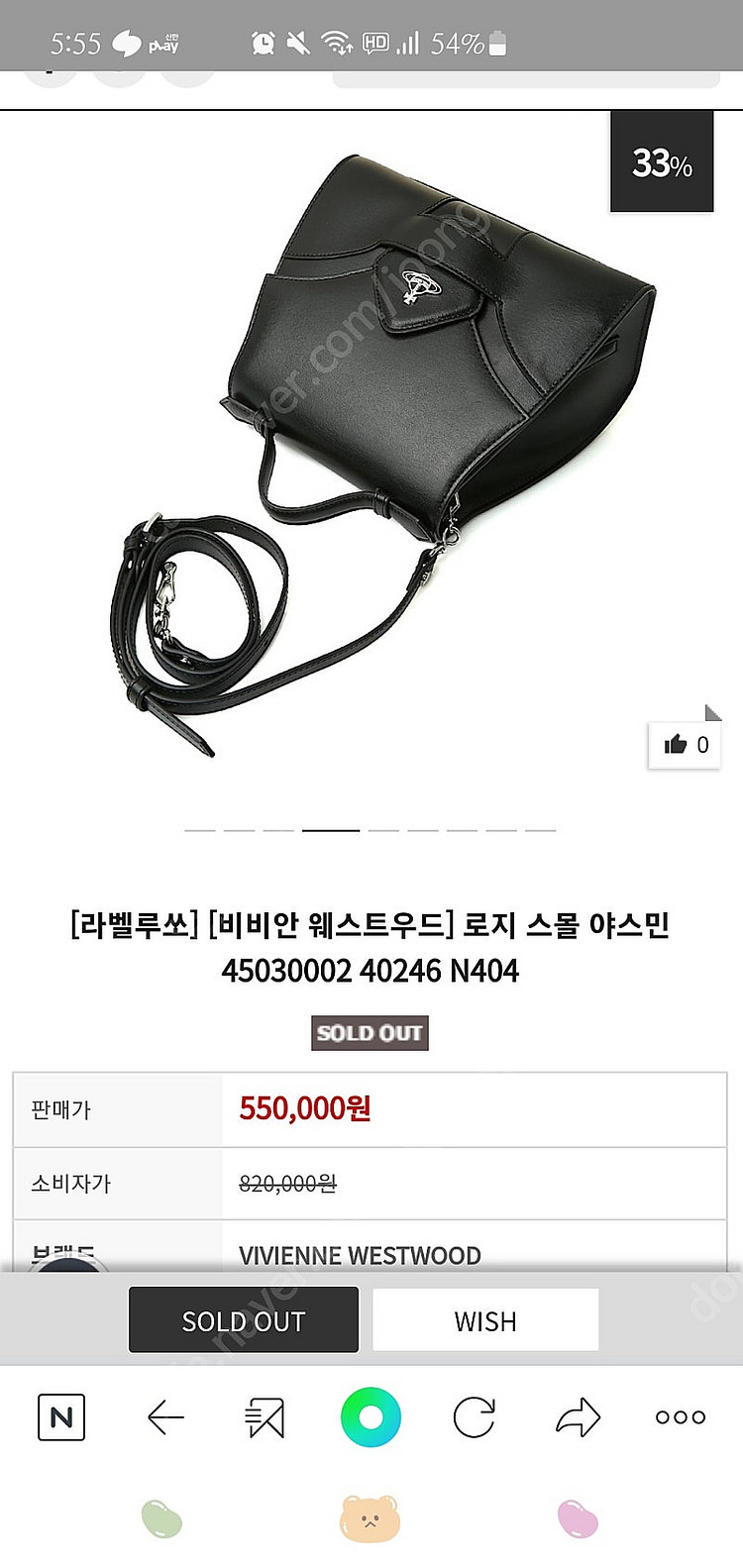Tap the SOLD OUT button in the bottom bar

coord(244,1320)
